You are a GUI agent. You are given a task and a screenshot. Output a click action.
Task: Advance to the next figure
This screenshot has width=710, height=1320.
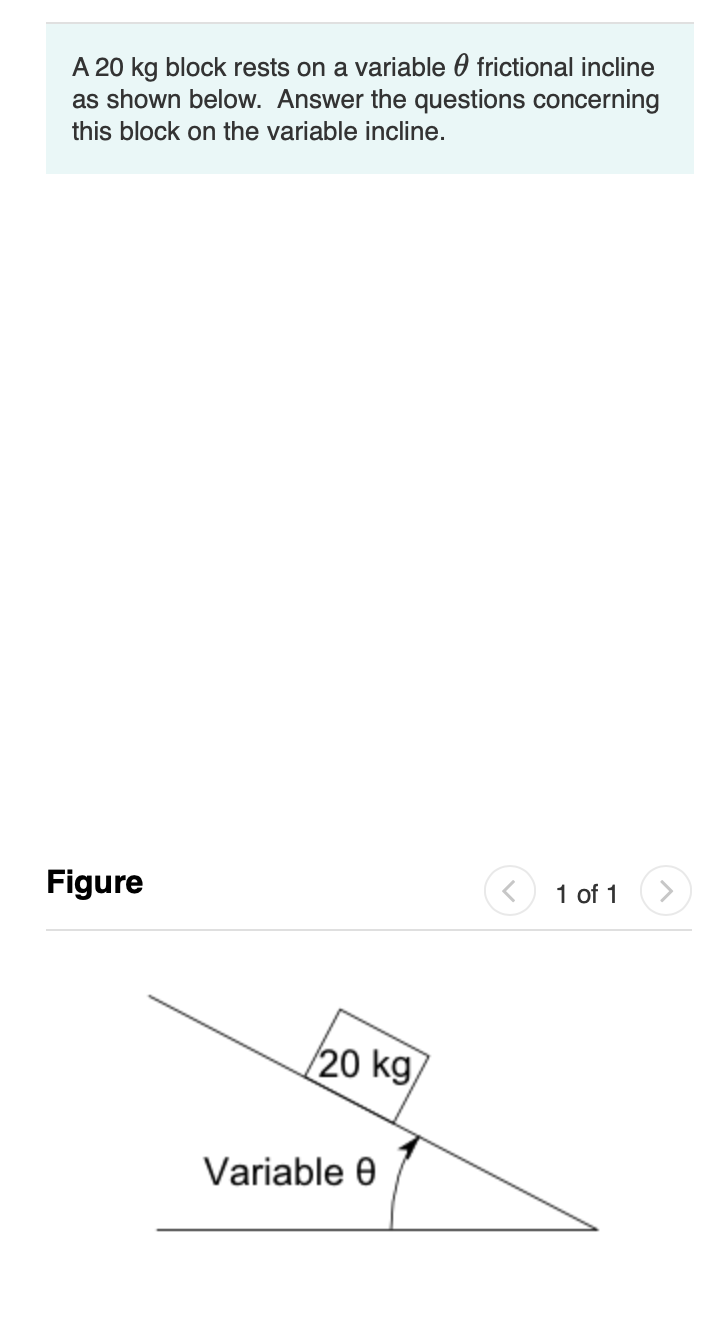click(x=666, y=891)
